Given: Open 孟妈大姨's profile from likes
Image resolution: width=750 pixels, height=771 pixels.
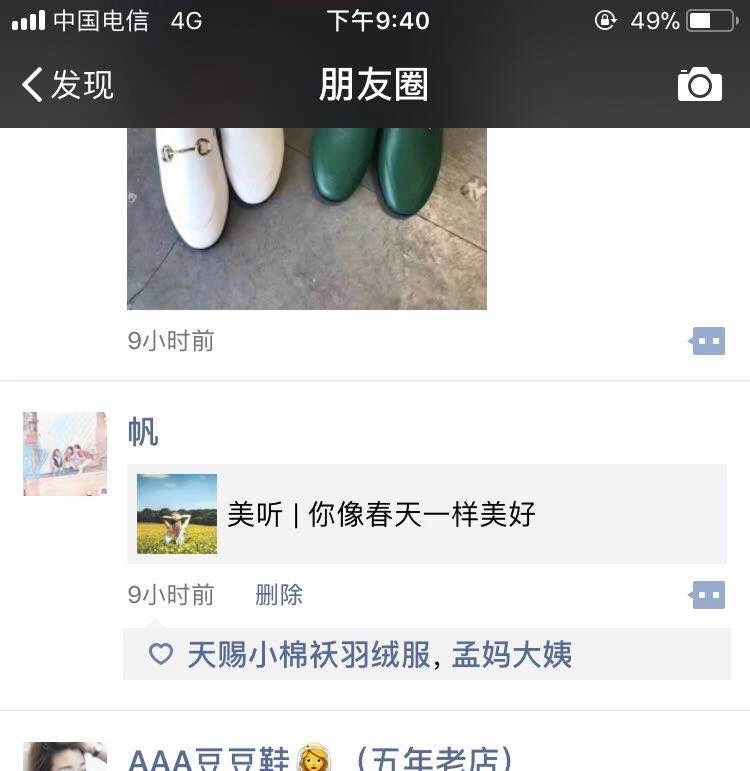Looking at the screenshot, I should coord(512,655).
